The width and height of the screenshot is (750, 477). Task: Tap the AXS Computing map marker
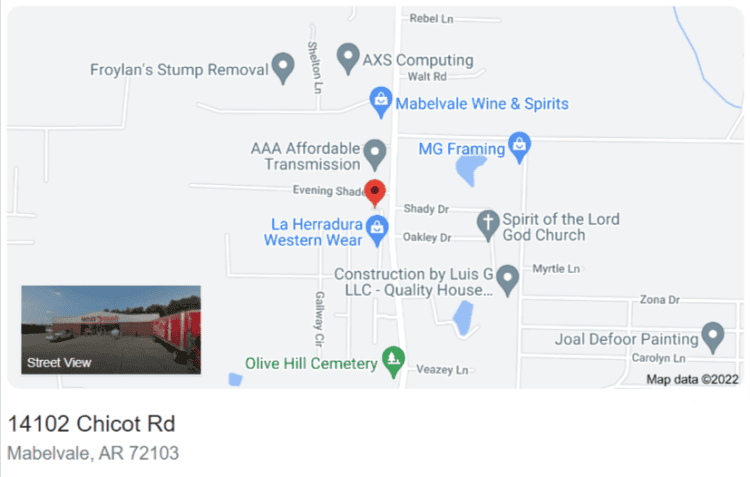click(x=347, y=58)
